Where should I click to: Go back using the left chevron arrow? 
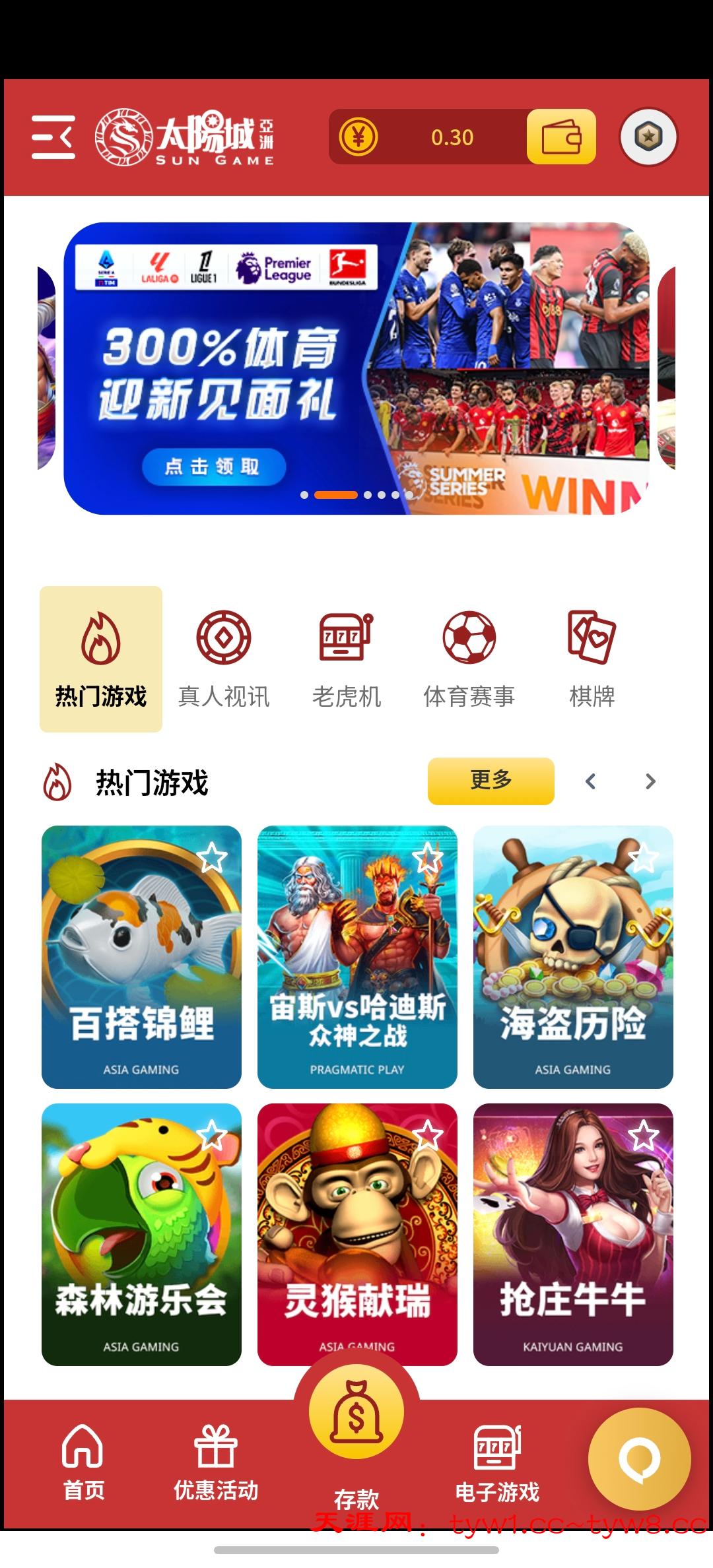pos(591,781)
